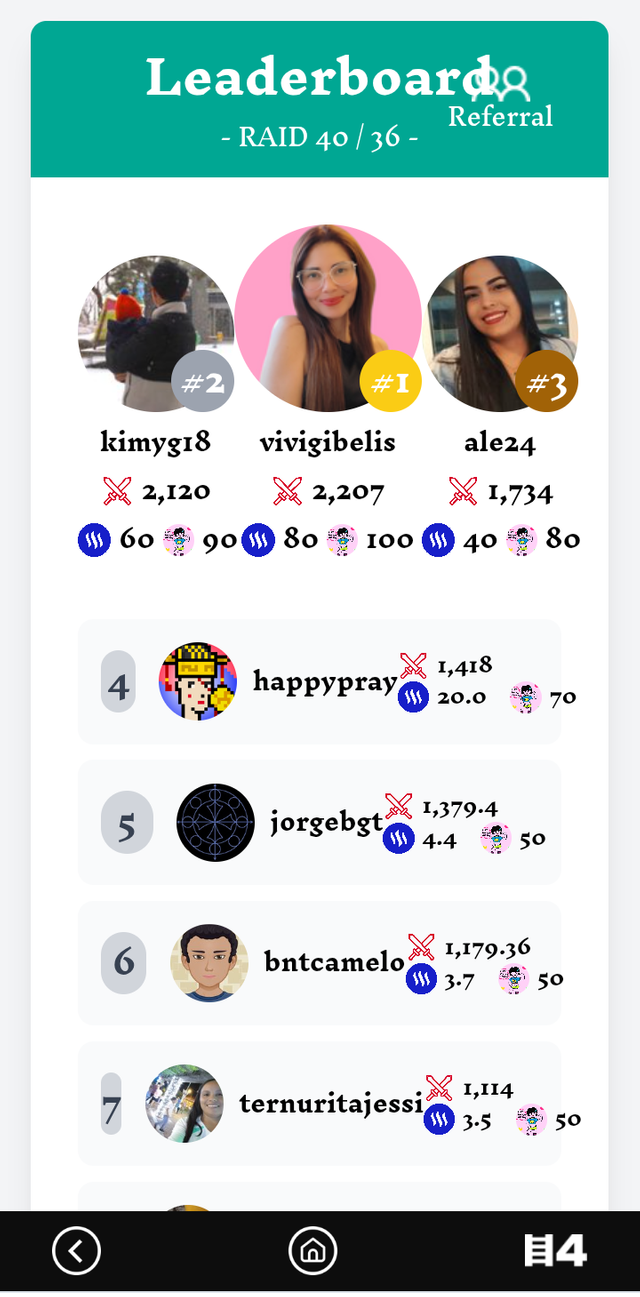
Task: View ternuritajessi's ranking row
Action: 319,1104
